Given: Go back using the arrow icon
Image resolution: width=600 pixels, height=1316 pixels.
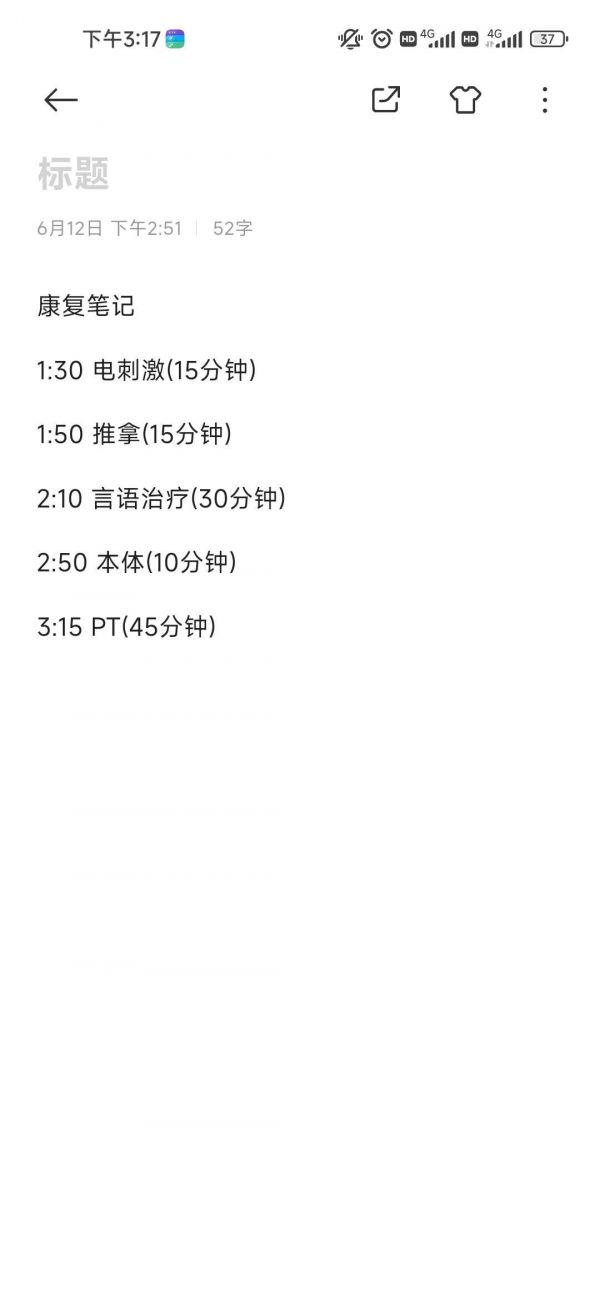Looking at the screenshot, I should coord(61,100).
